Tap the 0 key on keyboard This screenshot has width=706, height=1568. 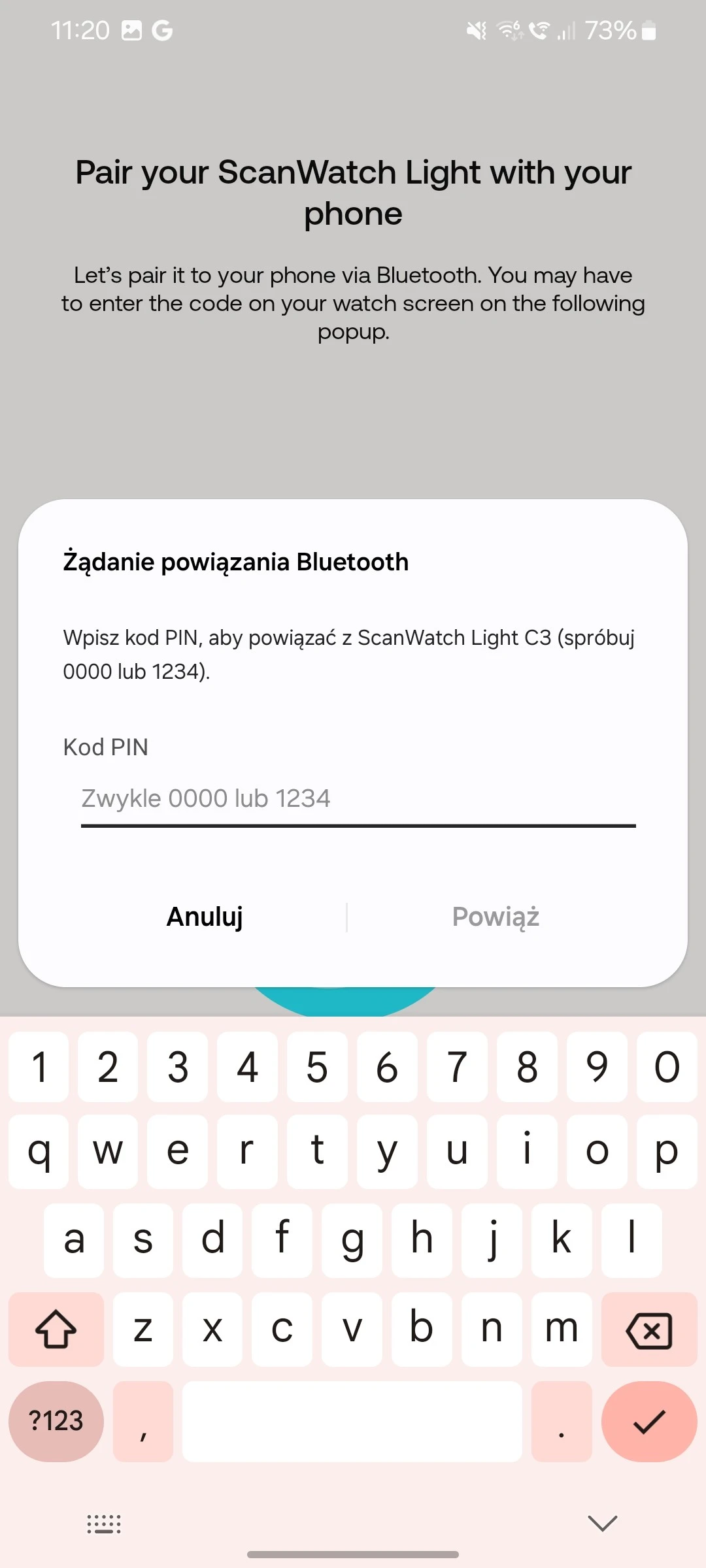(666, 1068)
